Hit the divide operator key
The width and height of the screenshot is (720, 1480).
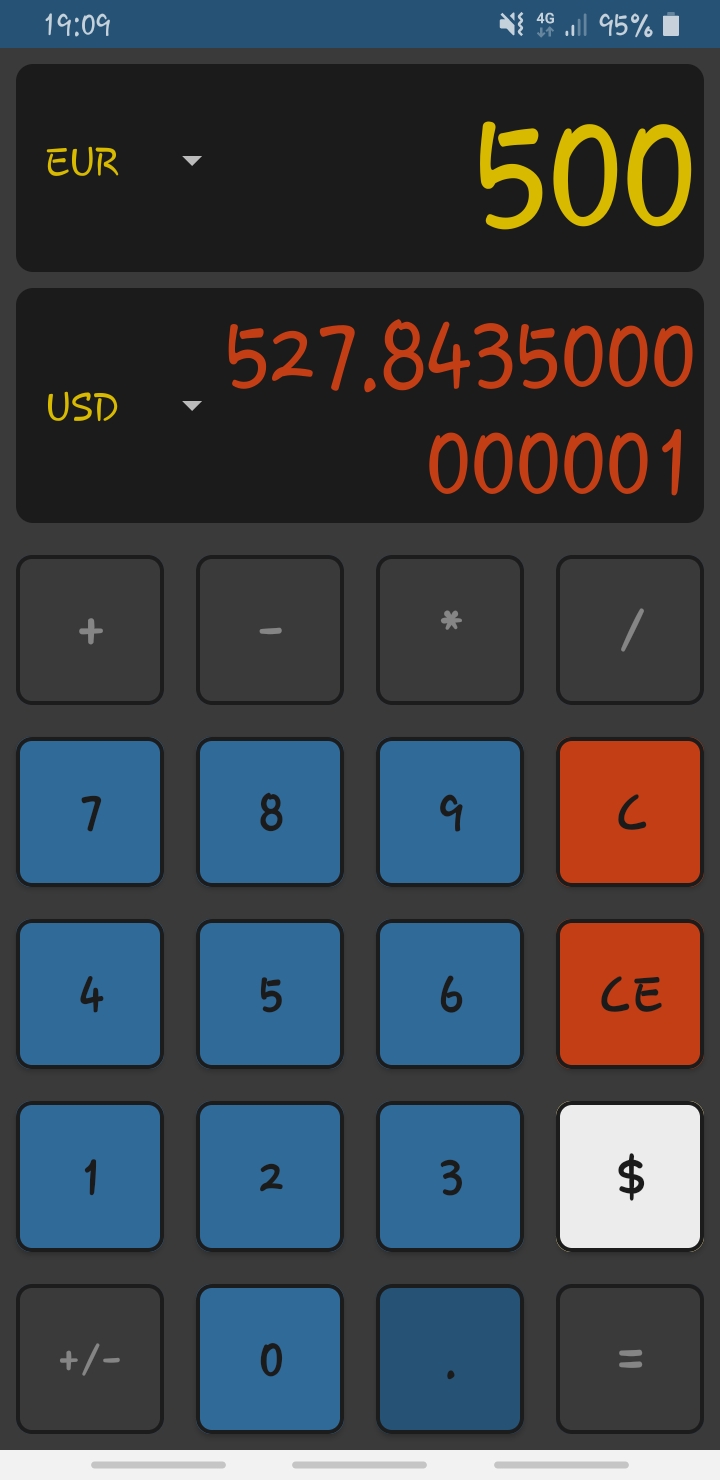pyautogui.click(x=630, y=630)
